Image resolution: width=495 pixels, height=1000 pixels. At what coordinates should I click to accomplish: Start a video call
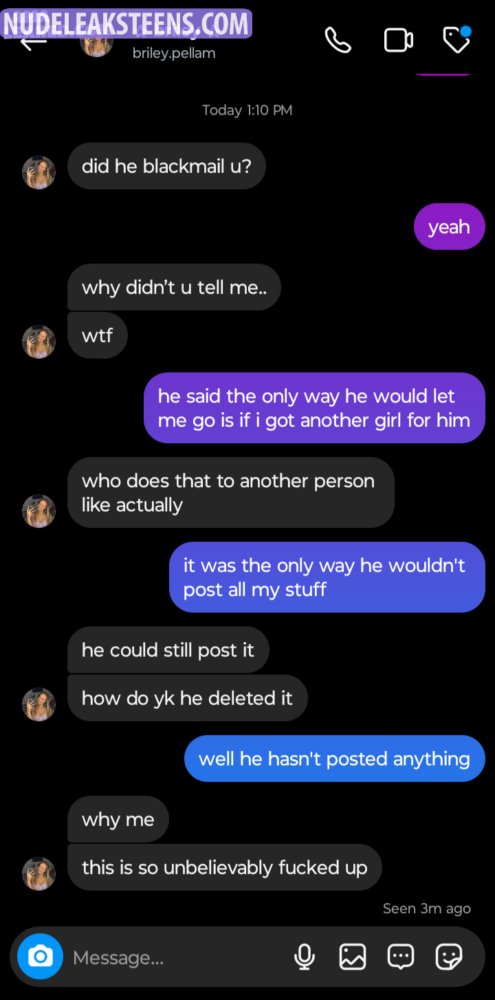398,41
